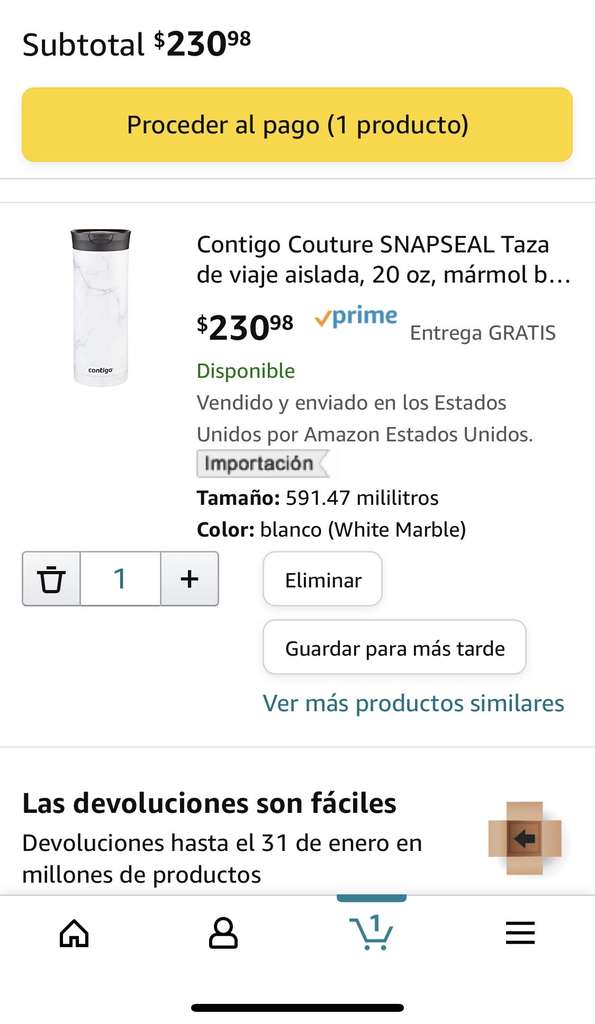Open Ver más productos similares link

point(413,703)
